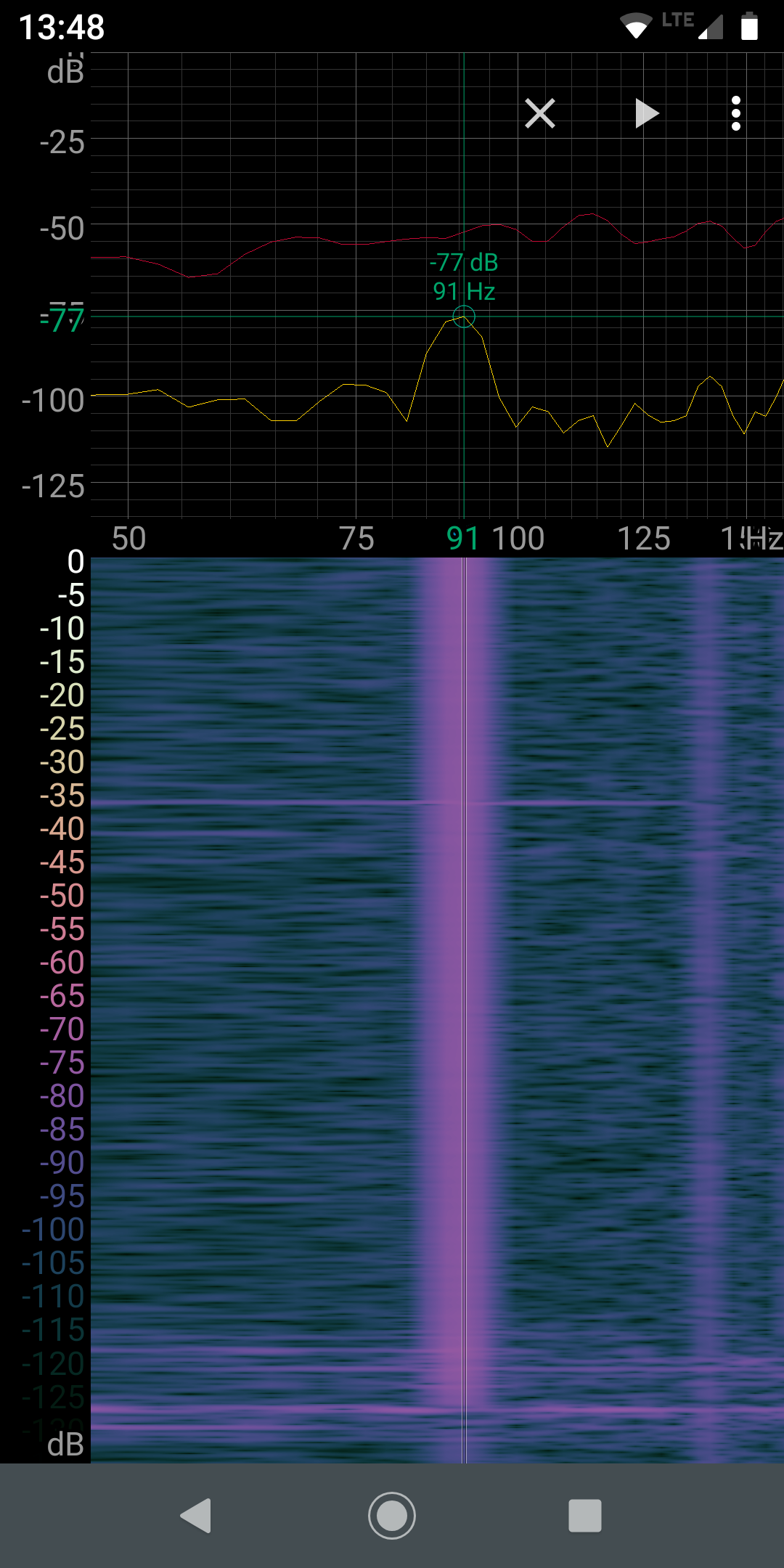Go back using the system back button
The height and width of the screenshot is (1568, 784).
tap(196, 1516)
